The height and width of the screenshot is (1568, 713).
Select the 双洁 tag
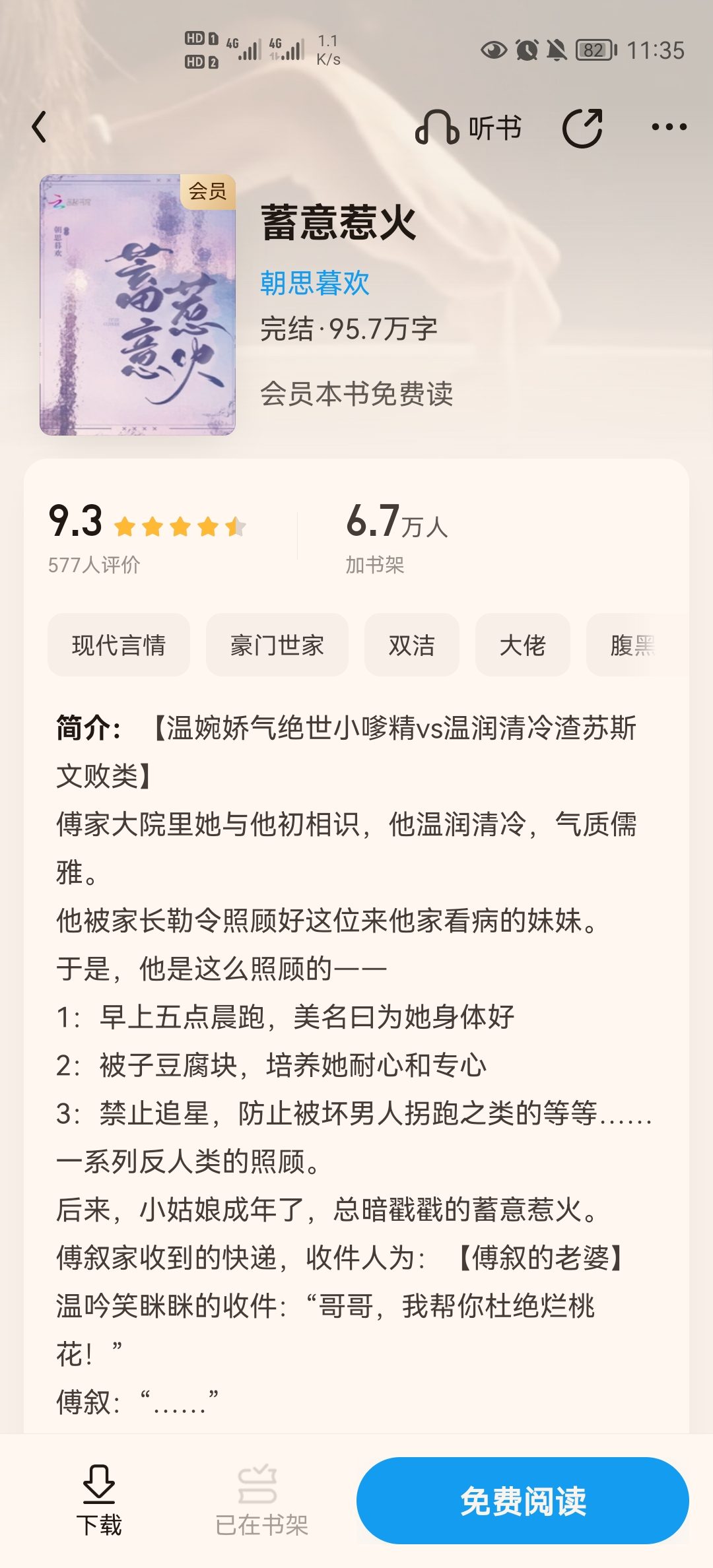[x=412, y=645]
